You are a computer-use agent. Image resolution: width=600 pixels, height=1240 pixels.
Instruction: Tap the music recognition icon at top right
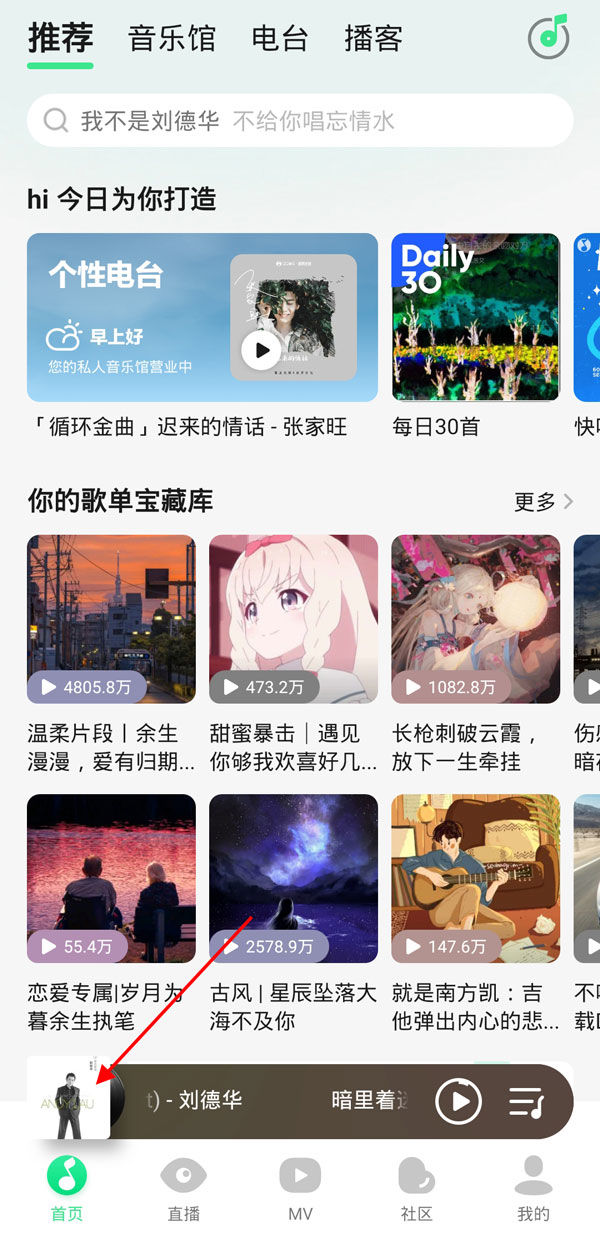click(x=548, y=38)
